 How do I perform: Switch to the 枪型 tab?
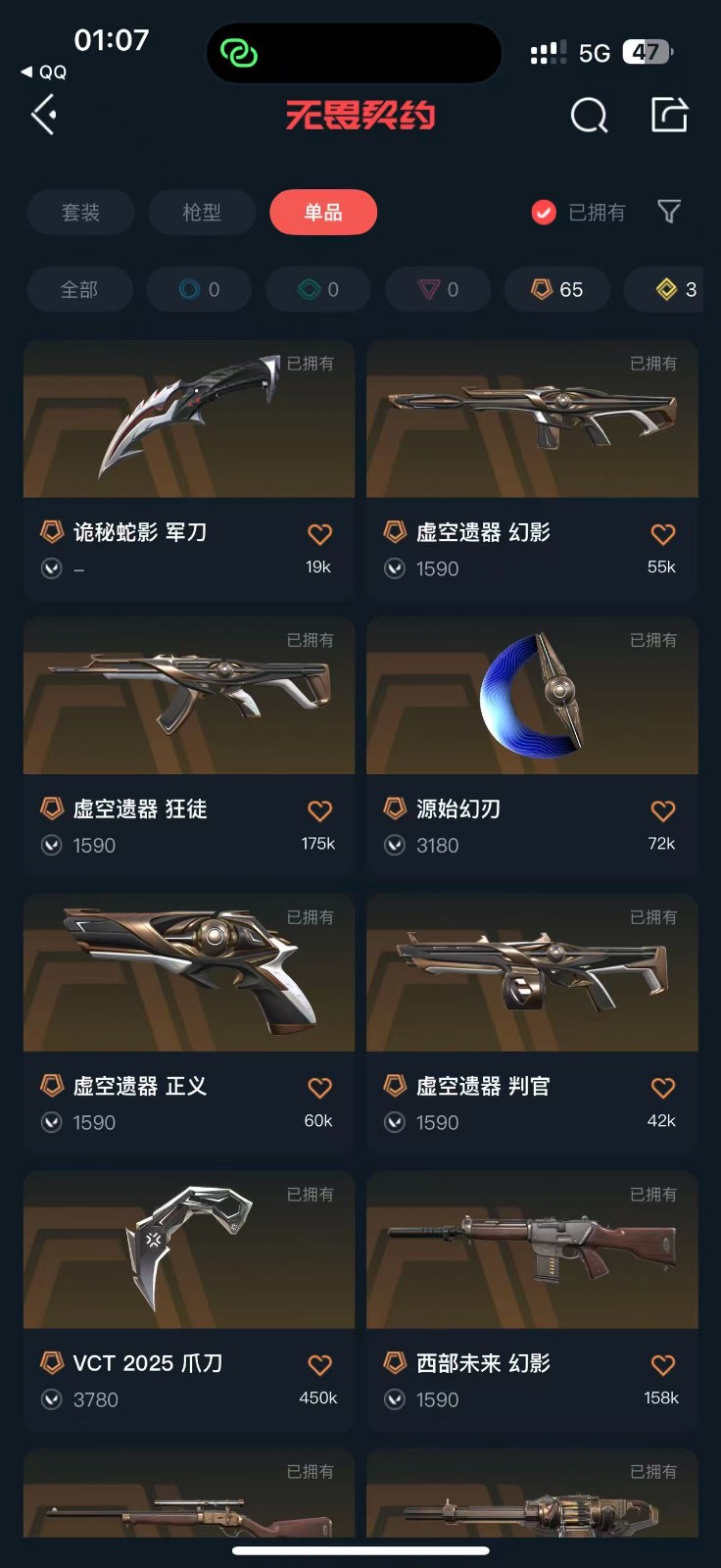(202, 212)
